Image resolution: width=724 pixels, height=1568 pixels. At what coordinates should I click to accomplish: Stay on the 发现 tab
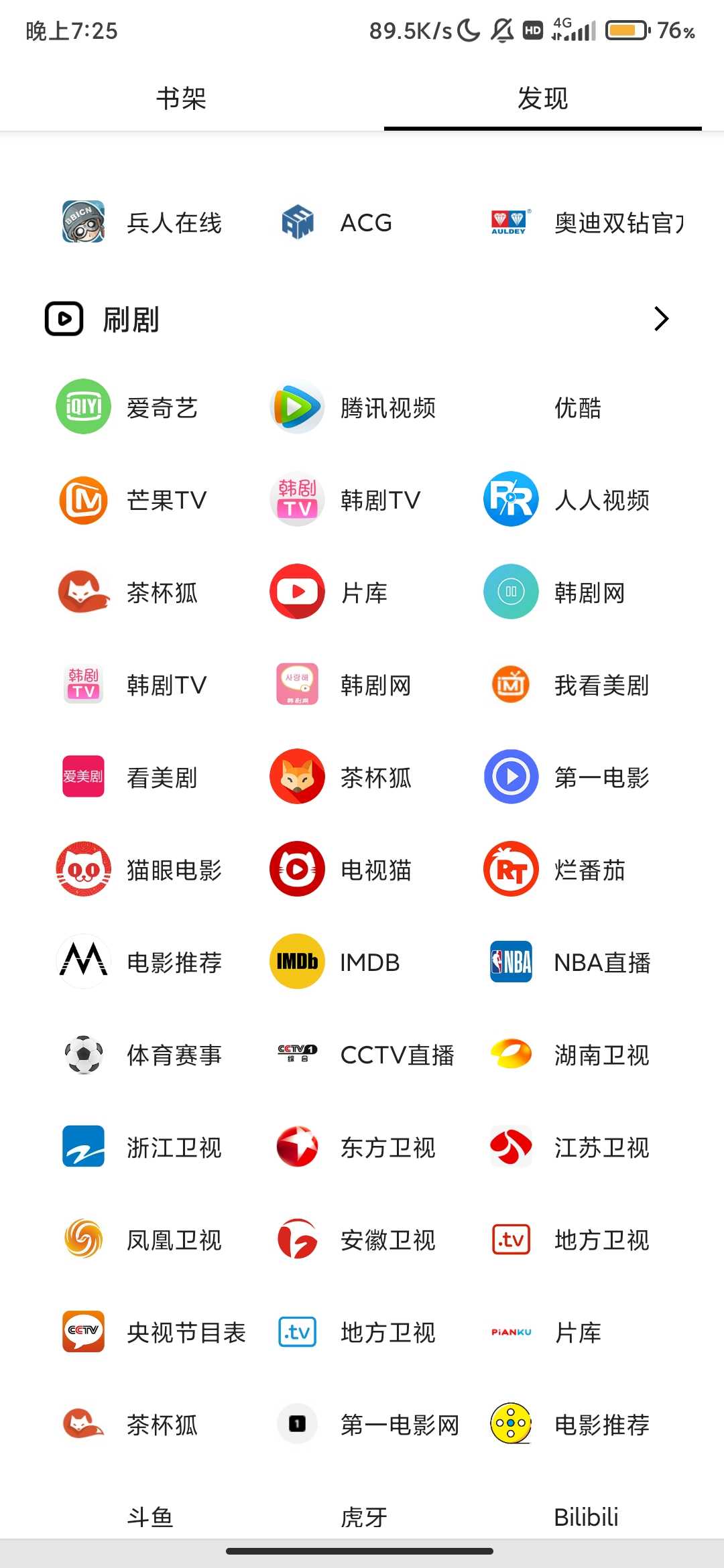pos(543,98)
